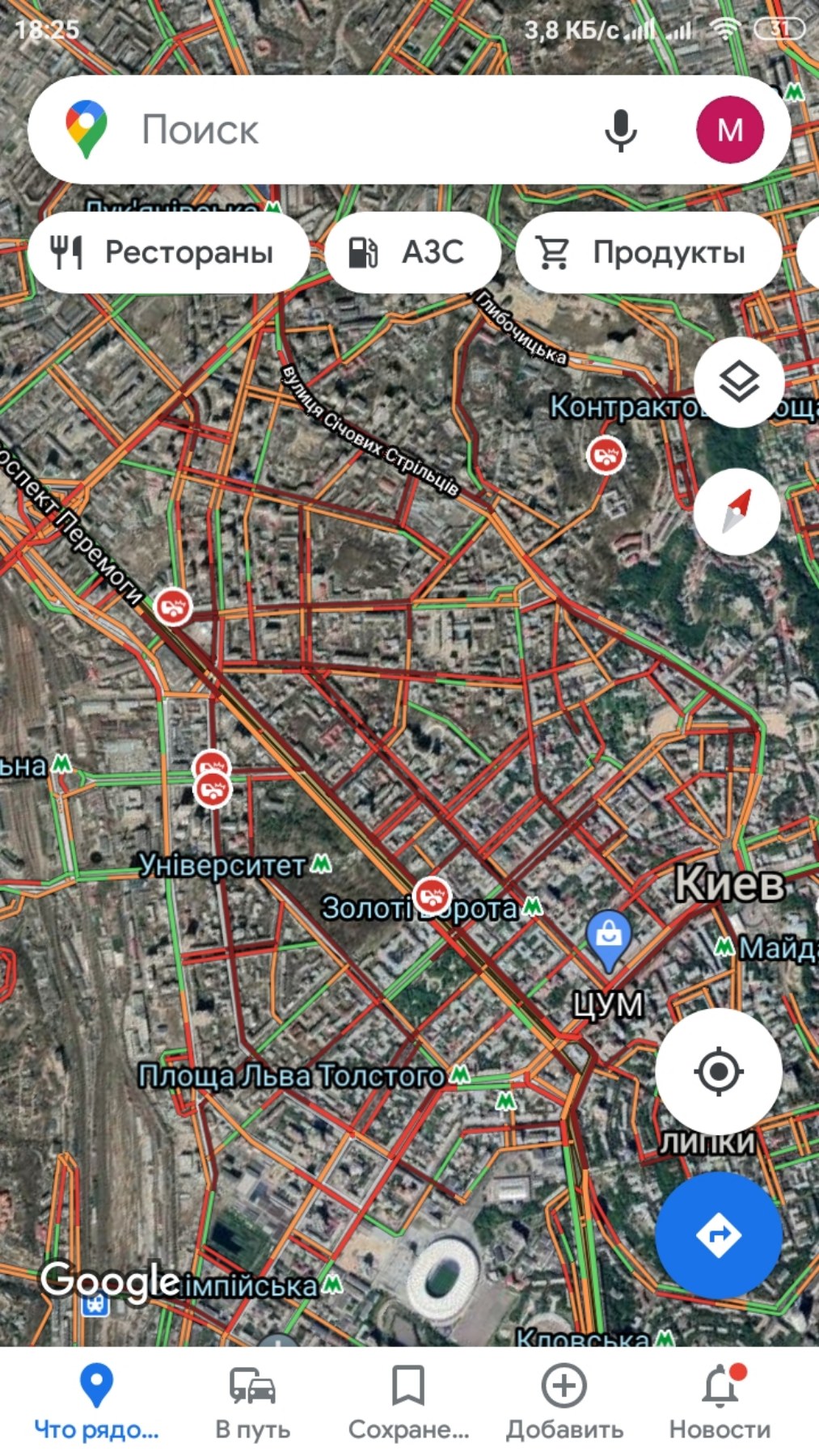819x1456 pixels.
Task: Open the crash marker on проспект Перемоги
Action: click(172, 606)
